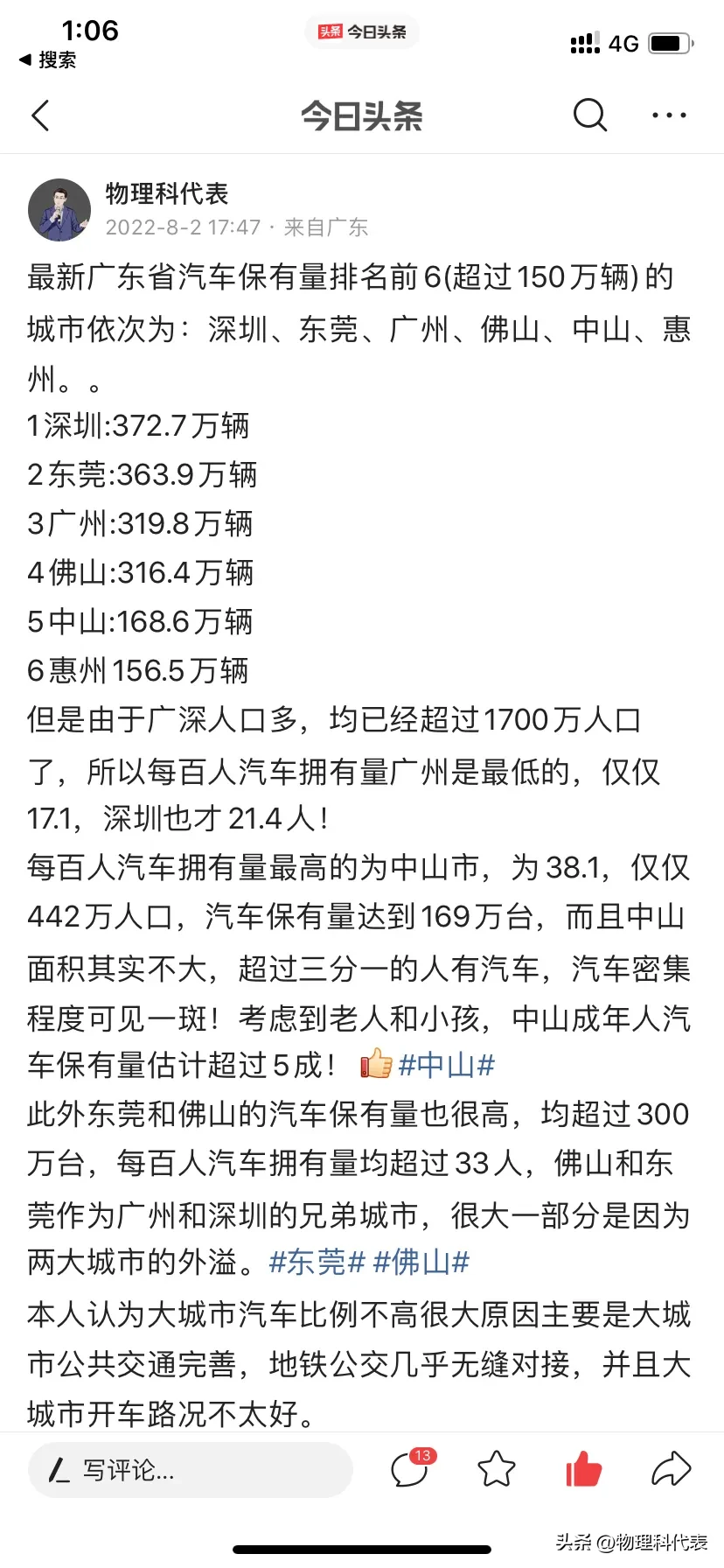The width and height of the screenshot is (724, 1568).
Task: Open the #中山# hashtag link
Action: [447, 1065]
